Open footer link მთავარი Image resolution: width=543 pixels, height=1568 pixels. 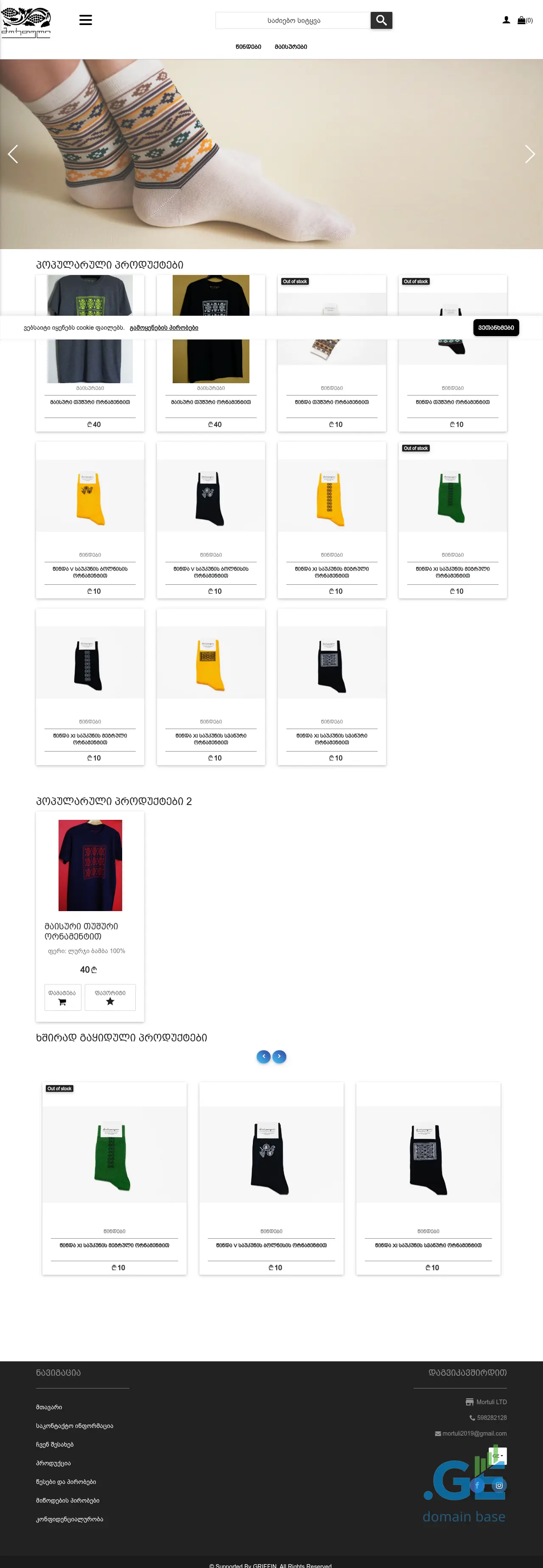coord(49,1407)
